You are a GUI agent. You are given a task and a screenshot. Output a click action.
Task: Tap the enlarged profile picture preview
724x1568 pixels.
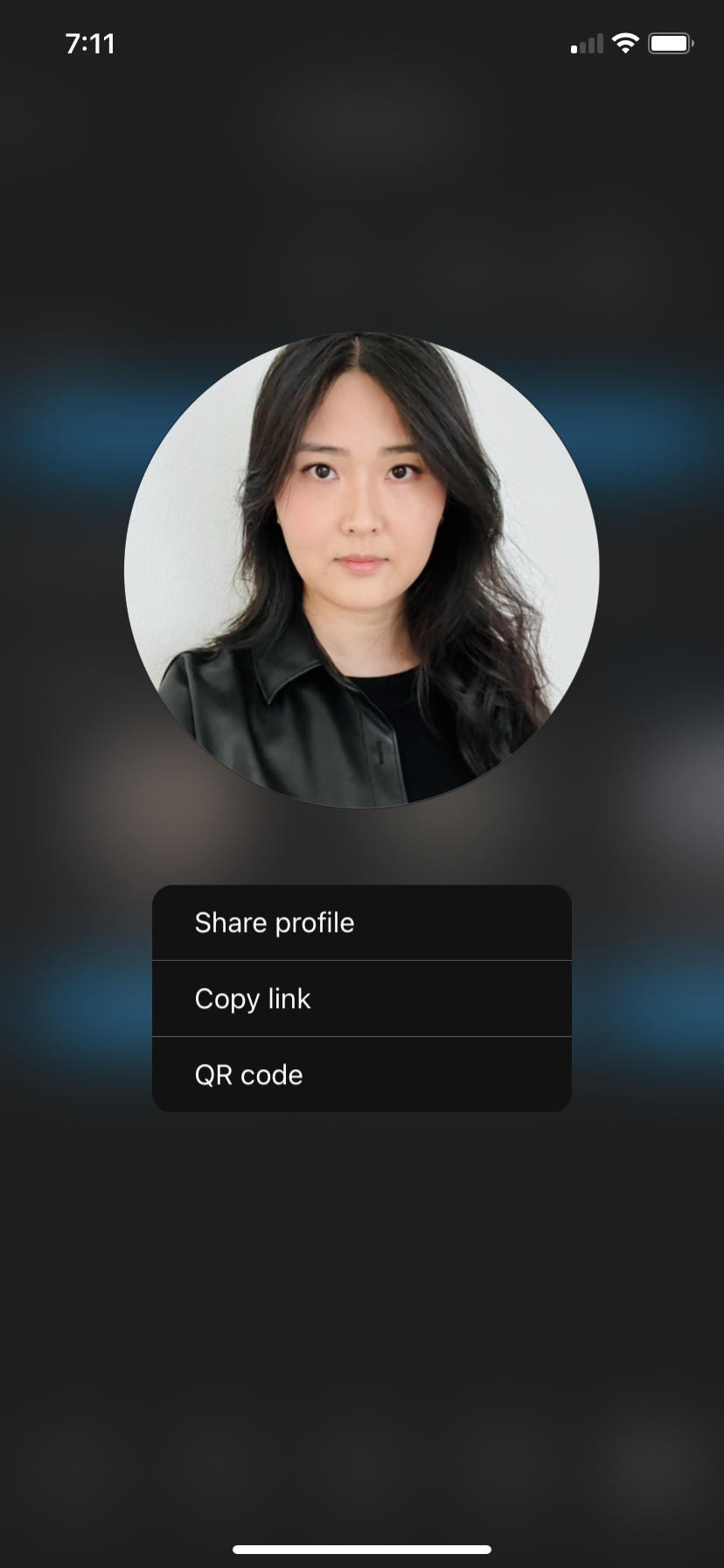[361, 570]
